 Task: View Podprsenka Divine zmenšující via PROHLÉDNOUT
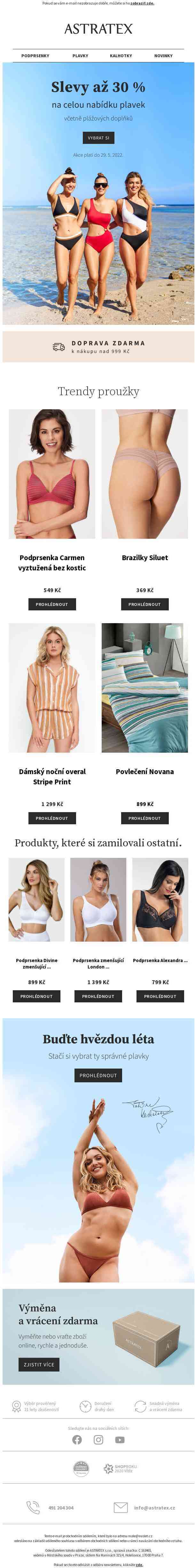pyautogui.click(x=36, y=996)
